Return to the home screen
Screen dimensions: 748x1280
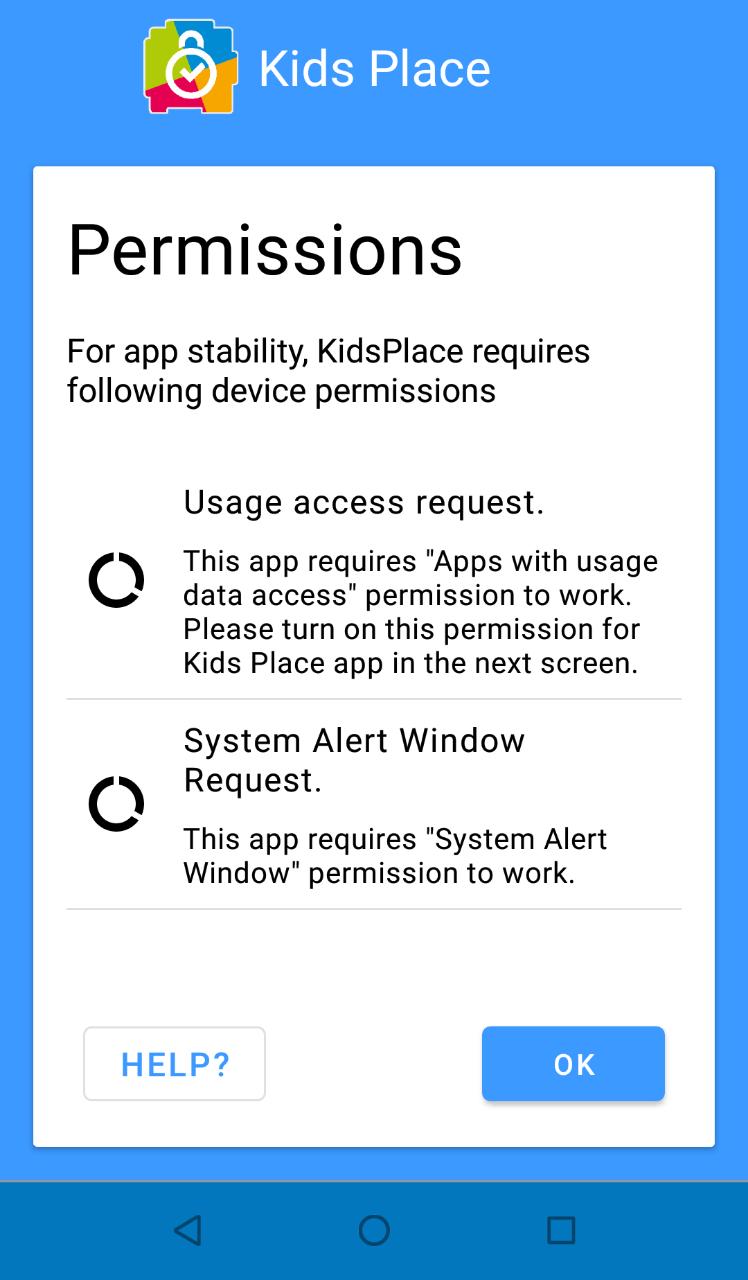coord(374,1229)
